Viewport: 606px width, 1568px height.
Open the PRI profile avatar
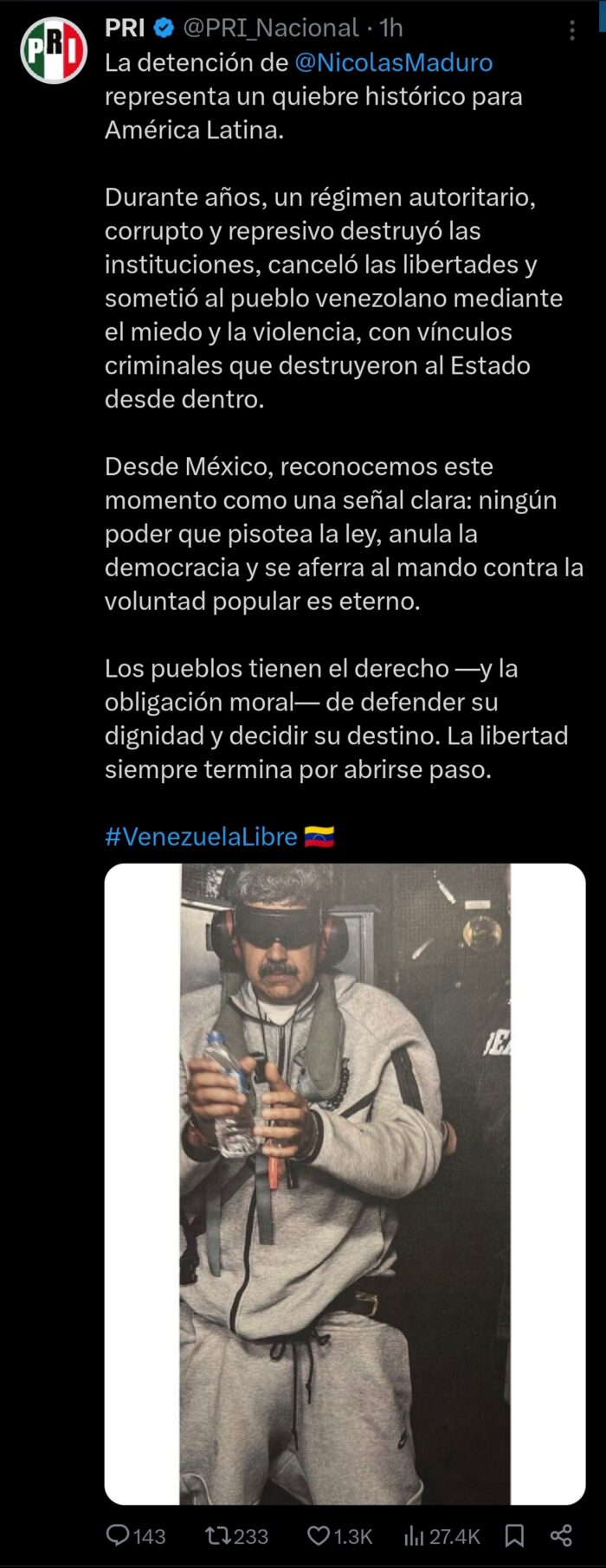tap(54, 50)
